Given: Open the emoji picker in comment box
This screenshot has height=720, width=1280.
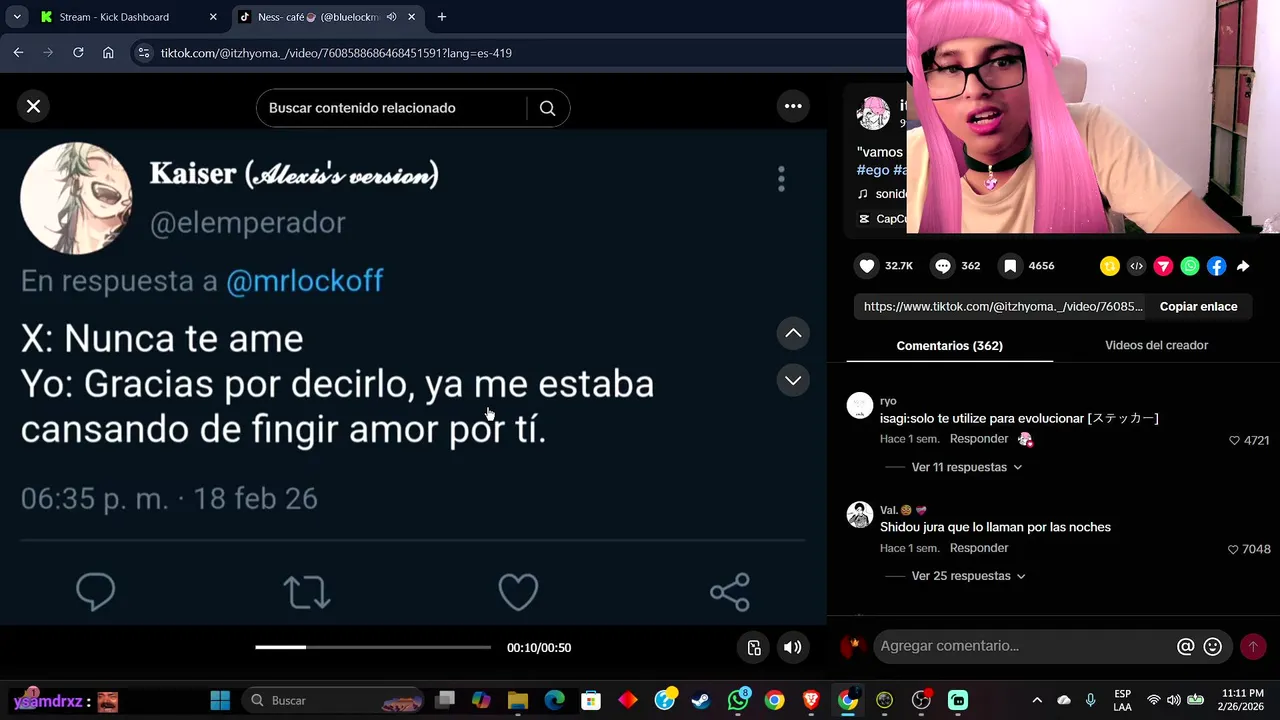Looking at the screenshot, I should click(1213, 647).
